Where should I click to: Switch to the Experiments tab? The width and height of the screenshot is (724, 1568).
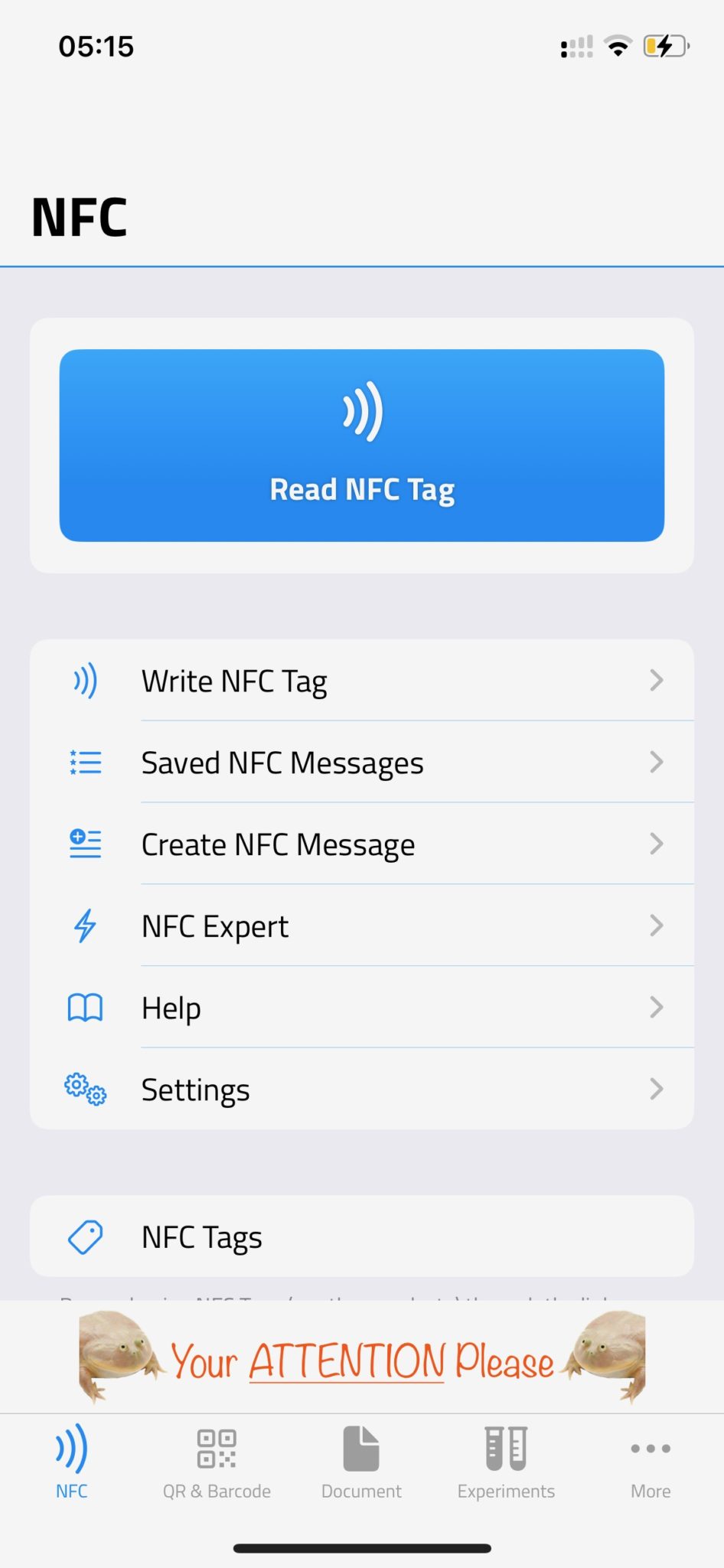506,1462
